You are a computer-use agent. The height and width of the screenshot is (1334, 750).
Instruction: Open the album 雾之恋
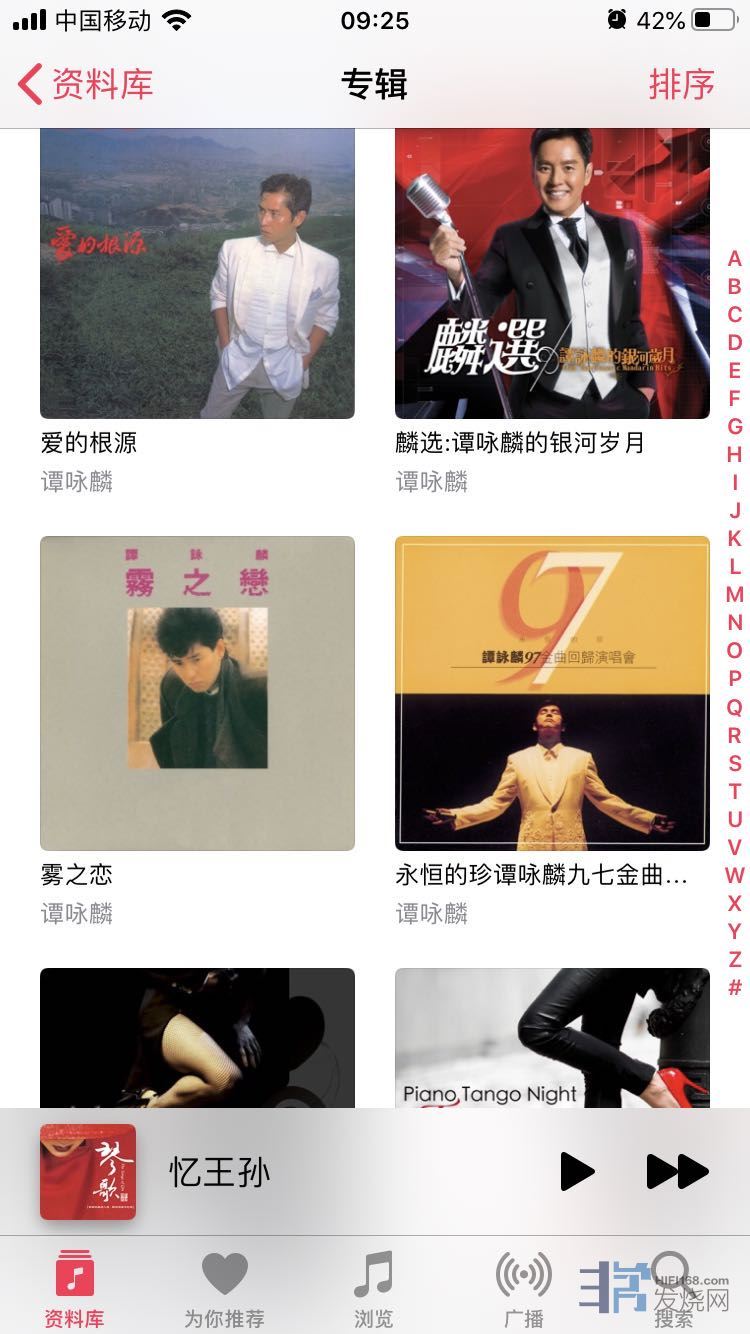click(197, 693)
